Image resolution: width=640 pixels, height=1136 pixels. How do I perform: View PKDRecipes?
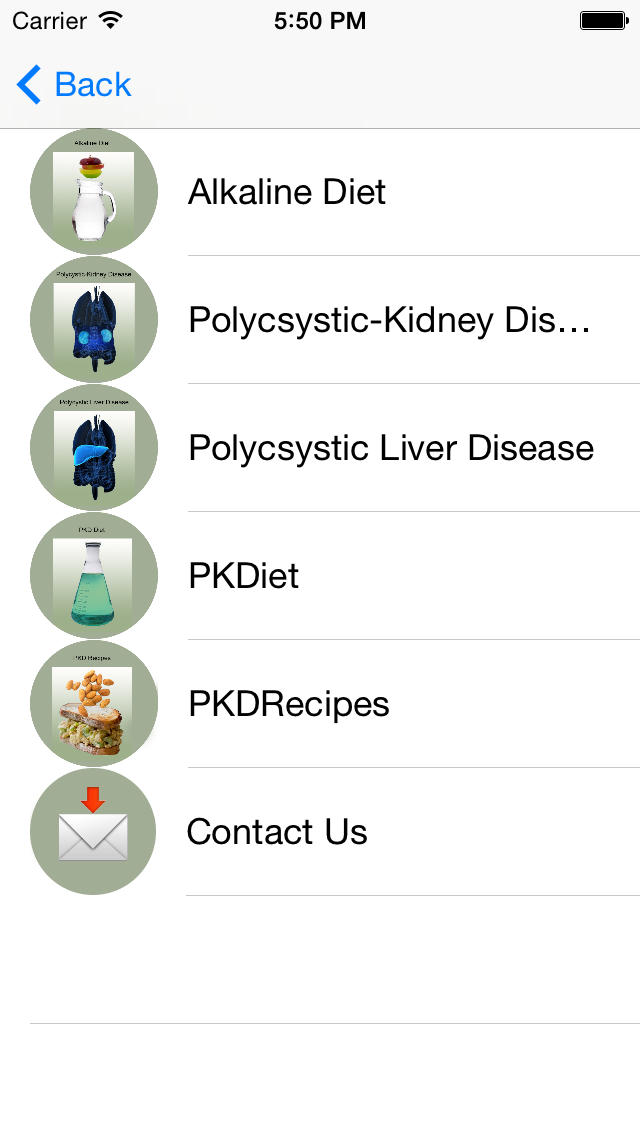(x=320, y=703)
